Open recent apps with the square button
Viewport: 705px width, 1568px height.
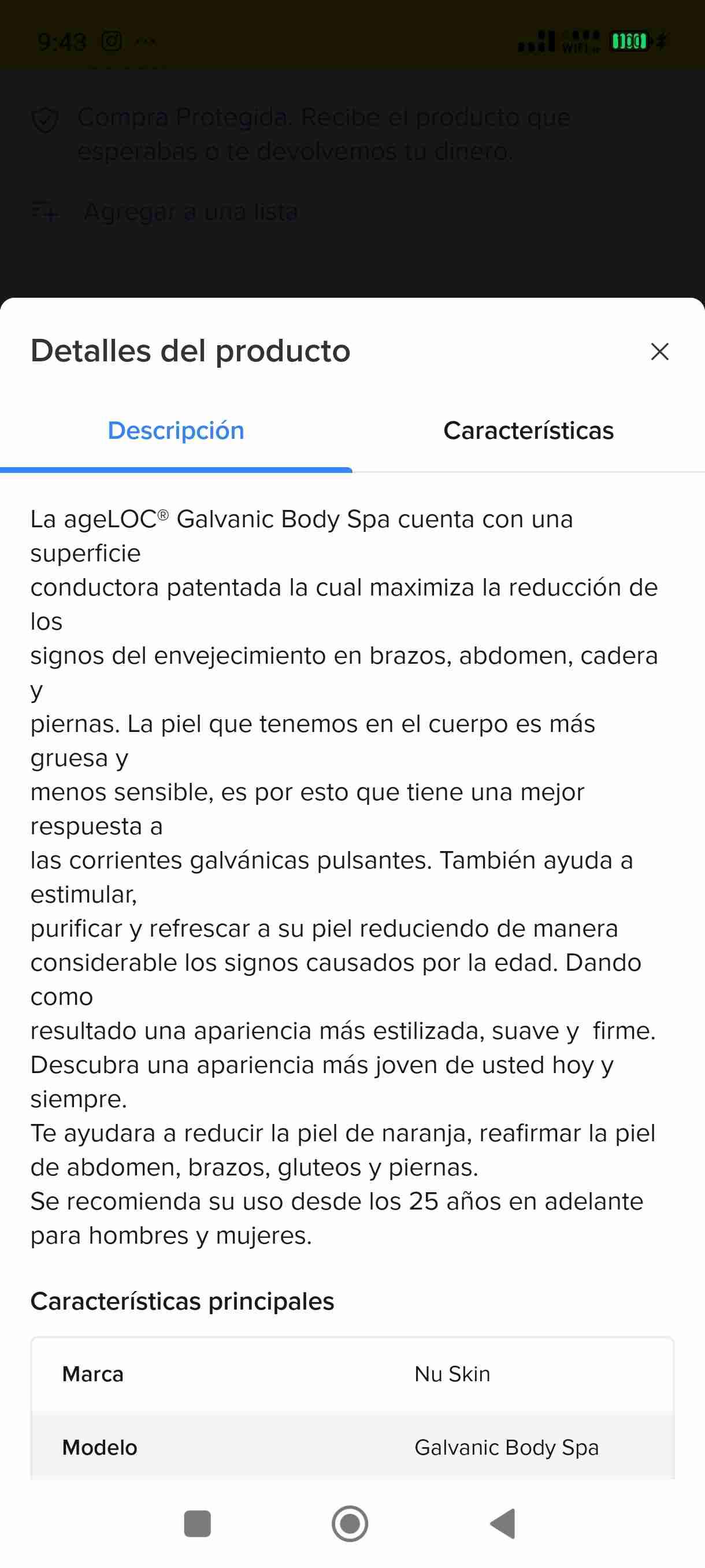(197, 1523)
